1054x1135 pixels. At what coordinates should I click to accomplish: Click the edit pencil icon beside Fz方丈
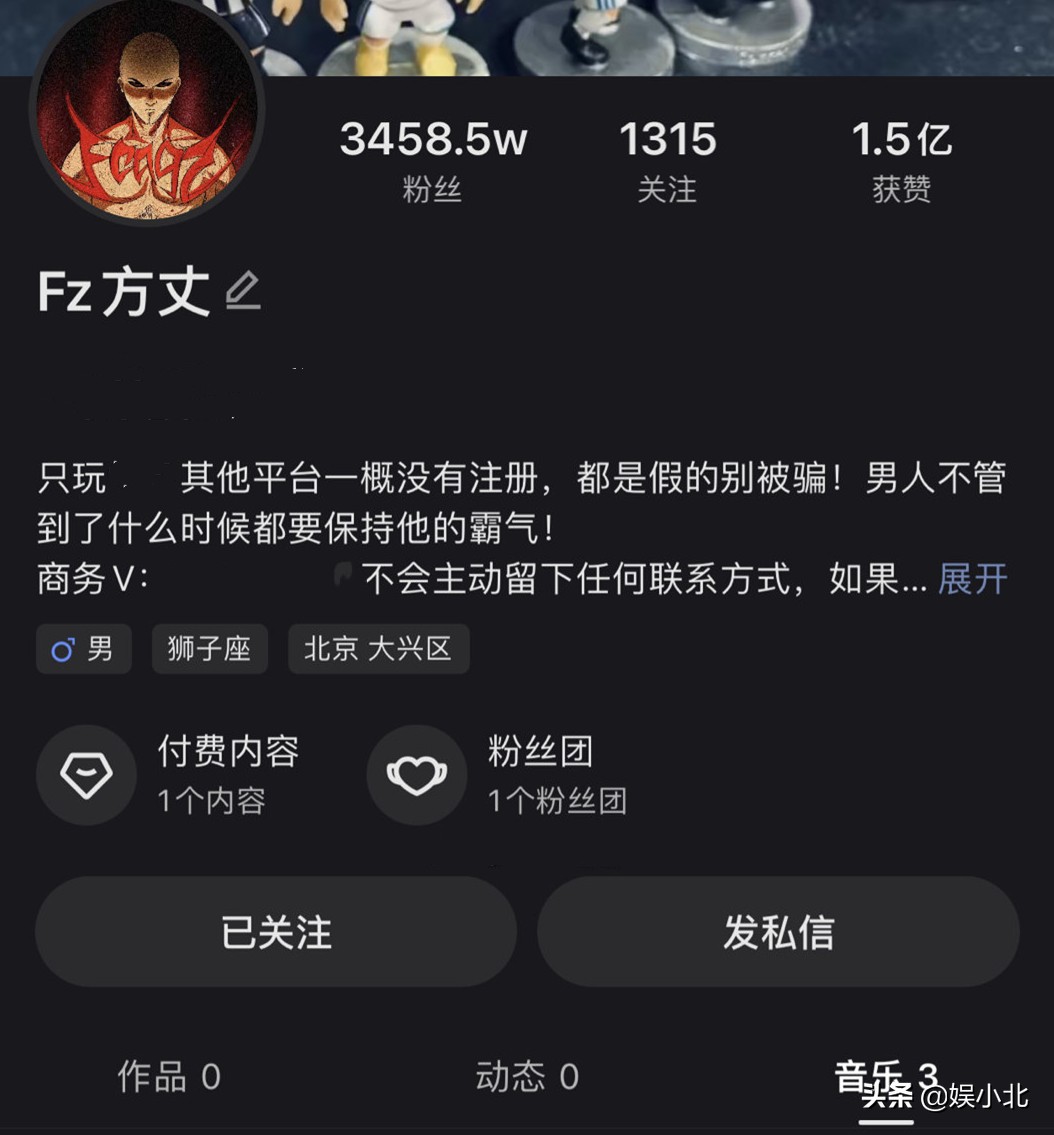(240, 293)
